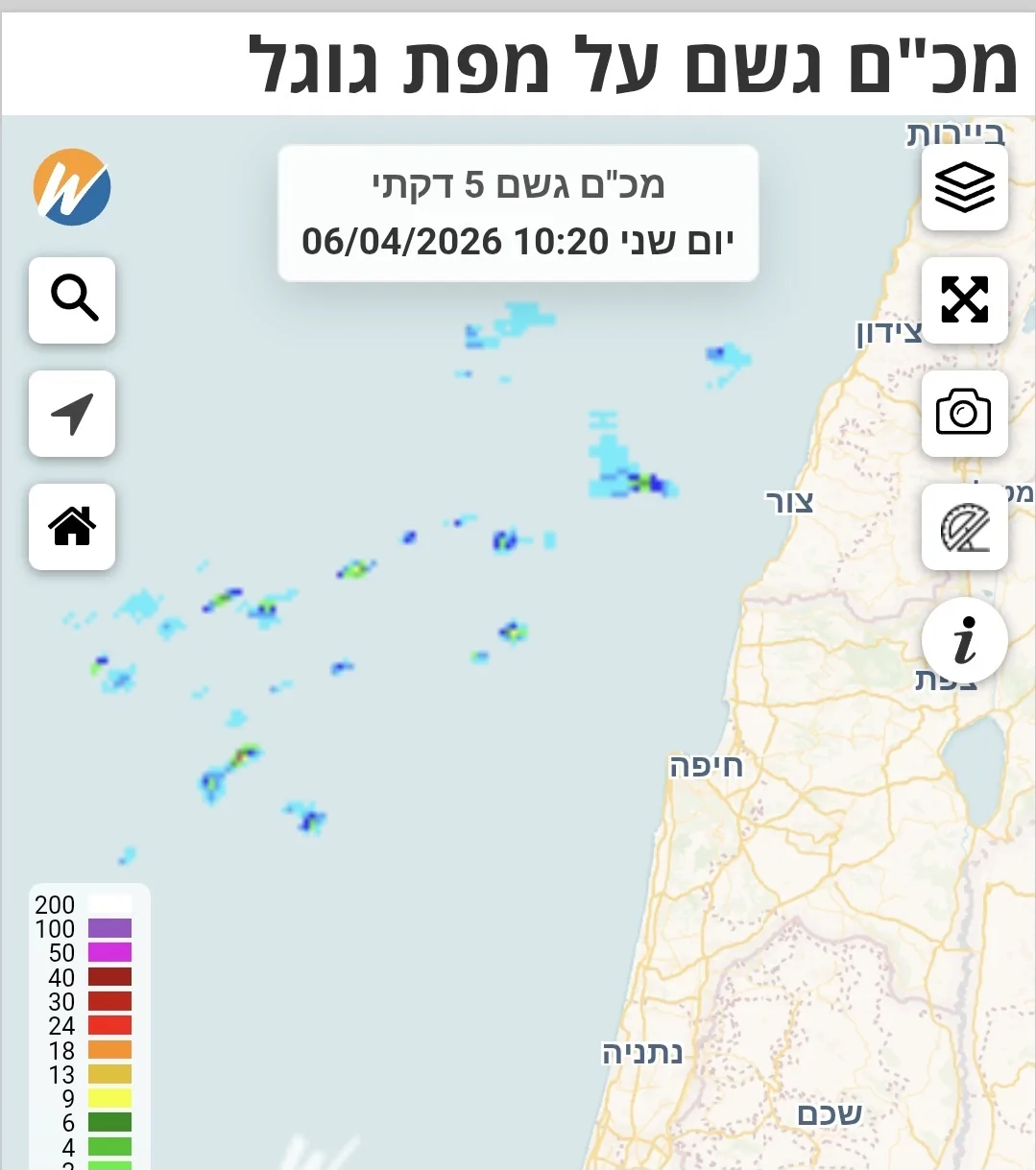Take a snapshot with the camera button
Screen dimensions: 1036x1170
coord(964,414)
